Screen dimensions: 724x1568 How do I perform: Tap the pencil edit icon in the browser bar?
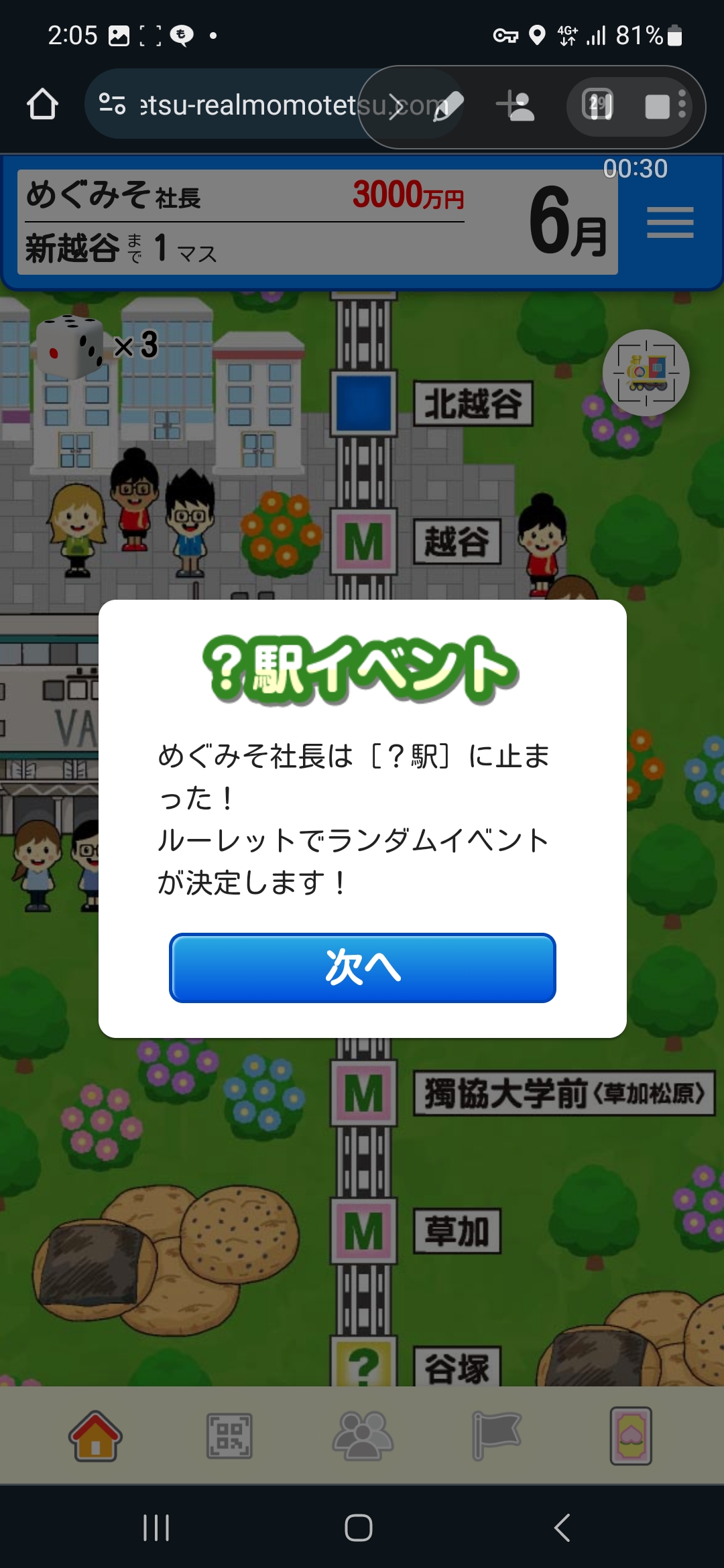(x=448, y=106)
